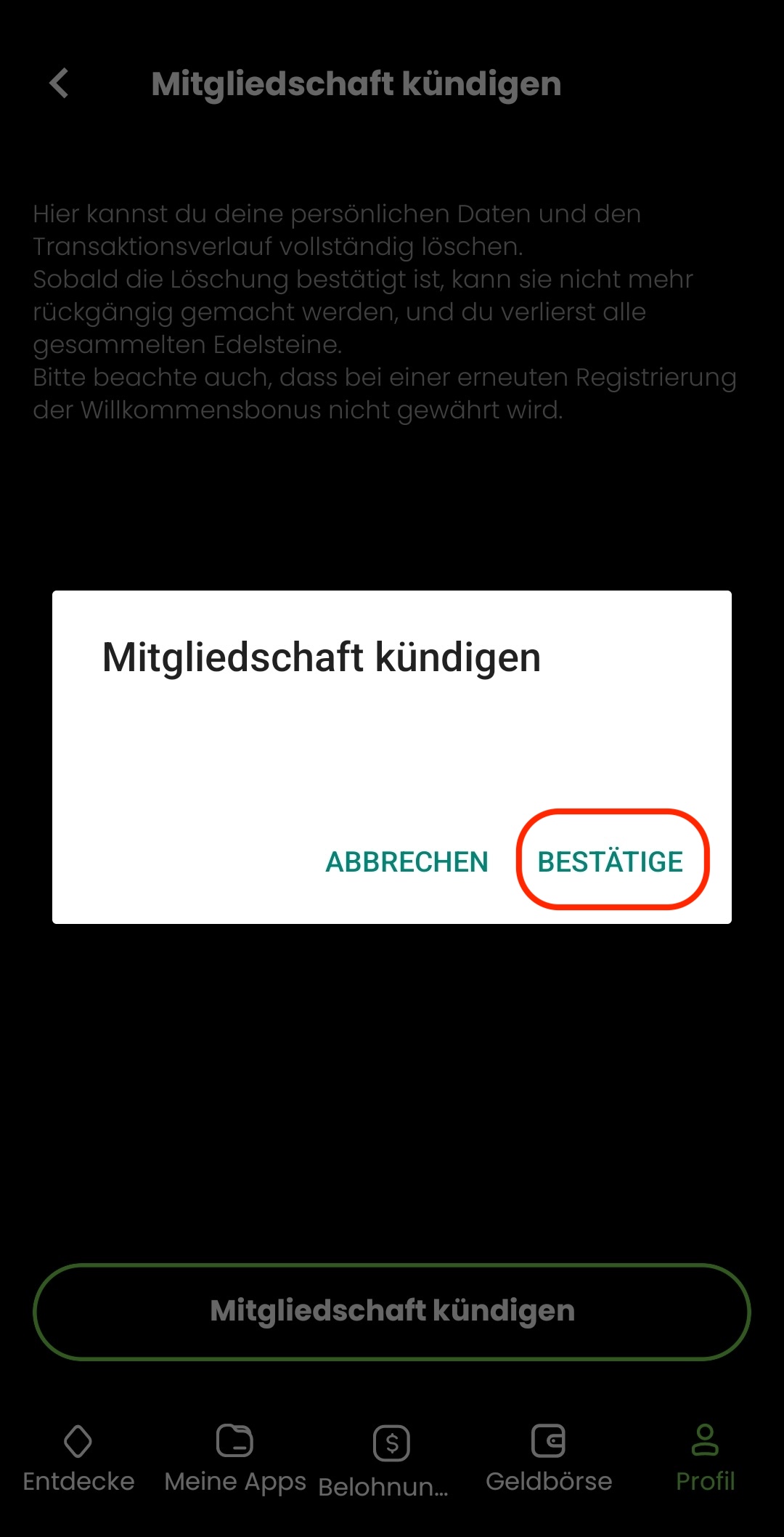Confirm cancellation with BESTÄTIGE
This screenshot has width=784, height=1537.
611,861
